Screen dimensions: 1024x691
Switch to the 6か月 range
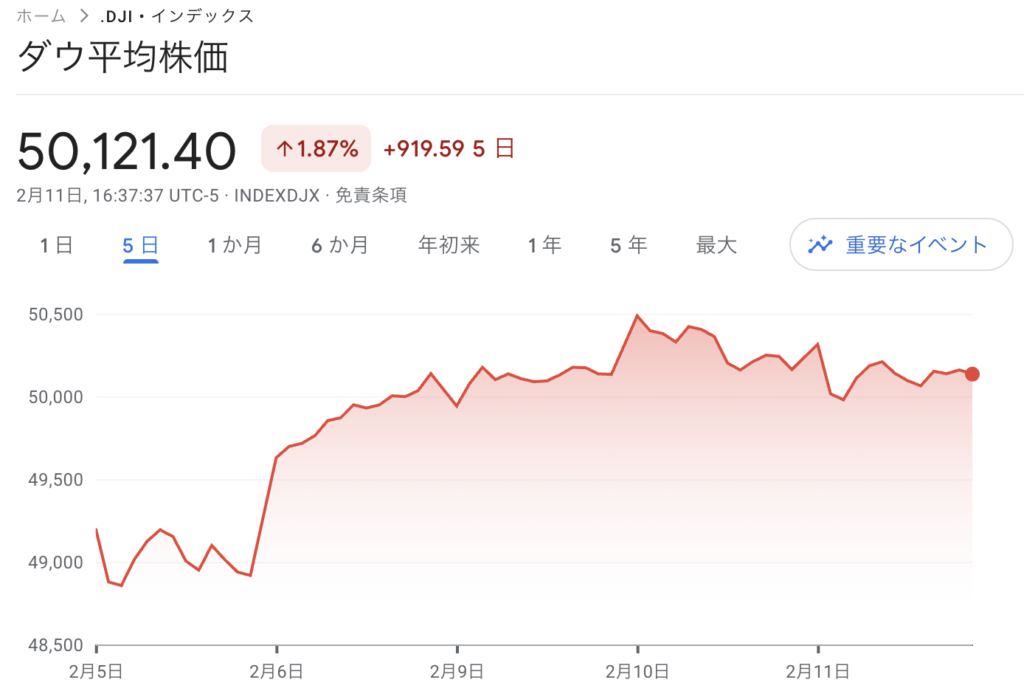click(x=340, y=245)
